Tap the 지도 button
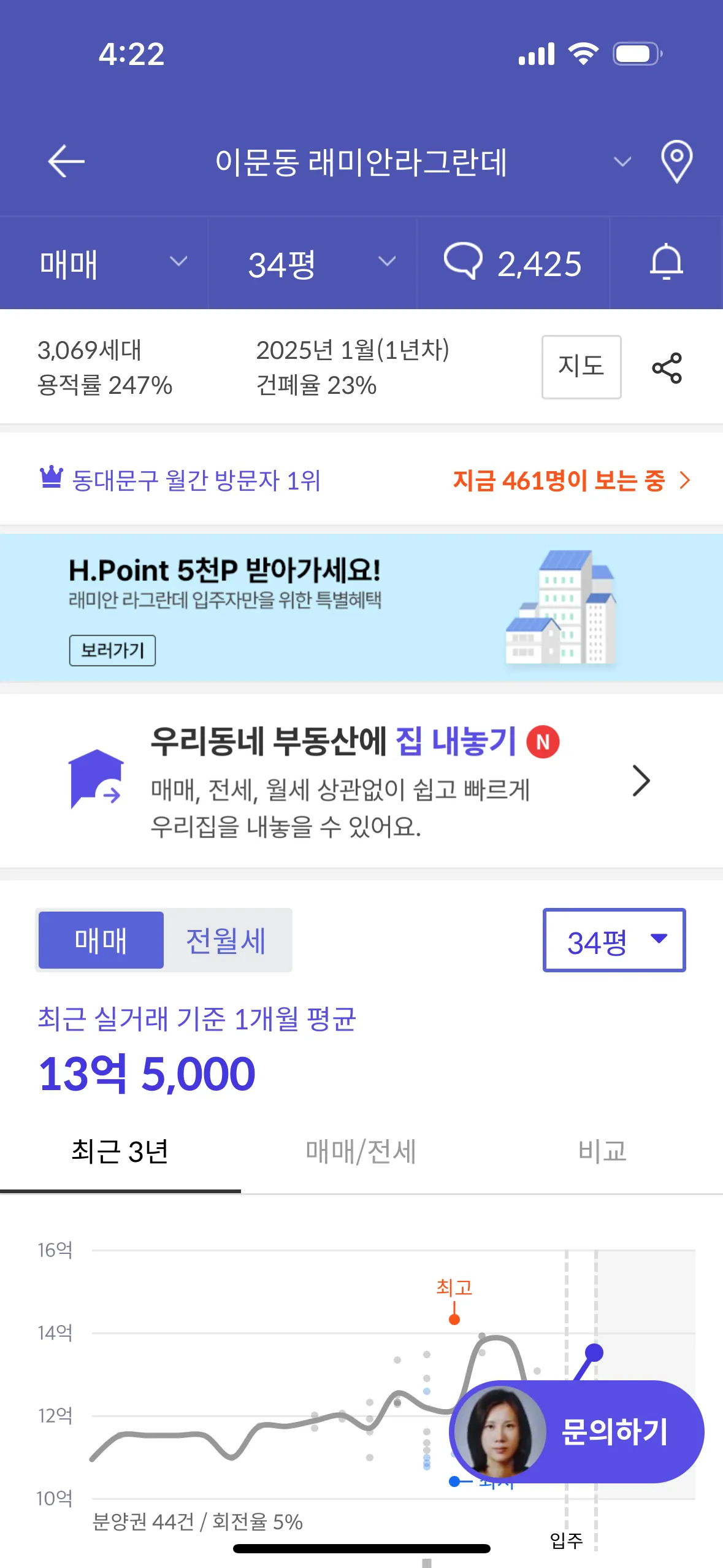The image size is (723, 1568). tap(581, 367)
